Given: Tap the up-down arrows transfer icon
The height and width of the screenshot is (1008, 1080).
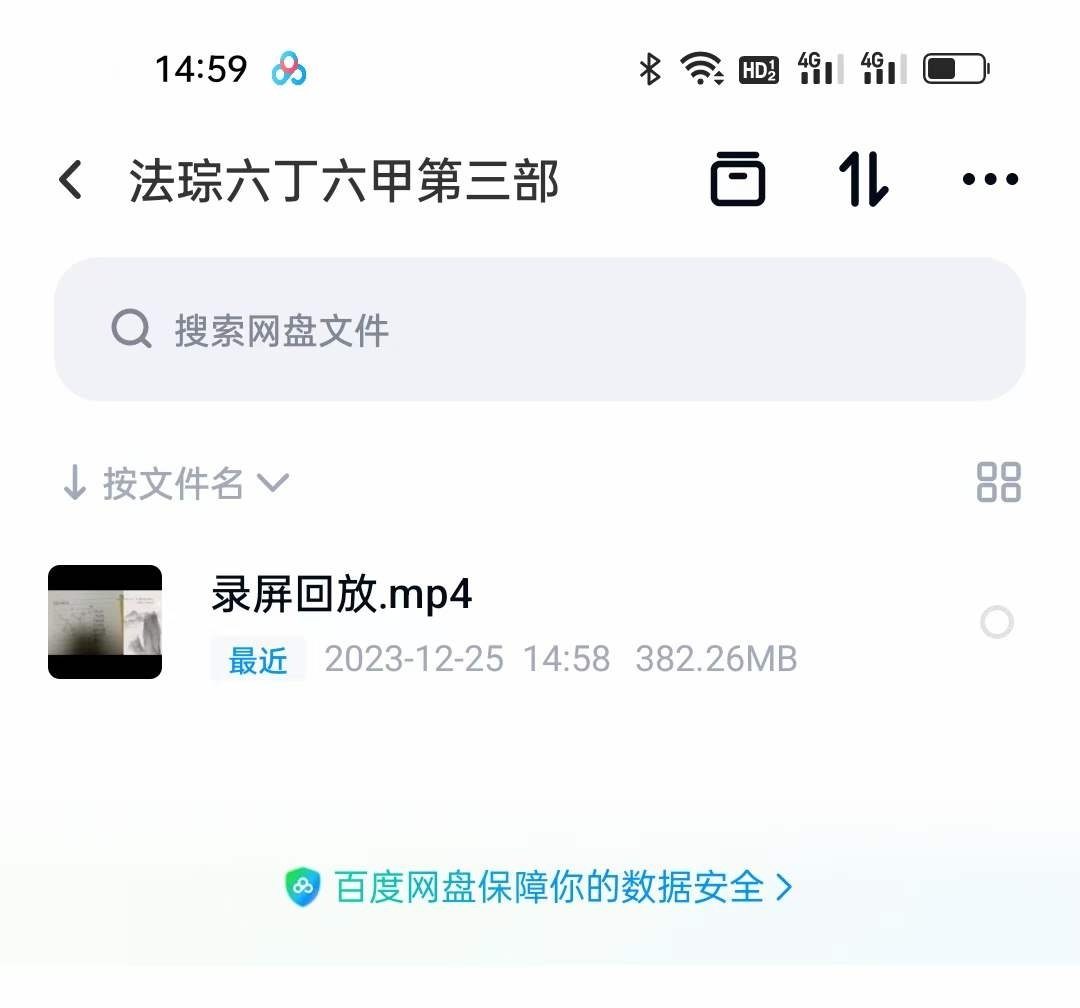Looking at the screenshot, I should click(x=864, y=180).
